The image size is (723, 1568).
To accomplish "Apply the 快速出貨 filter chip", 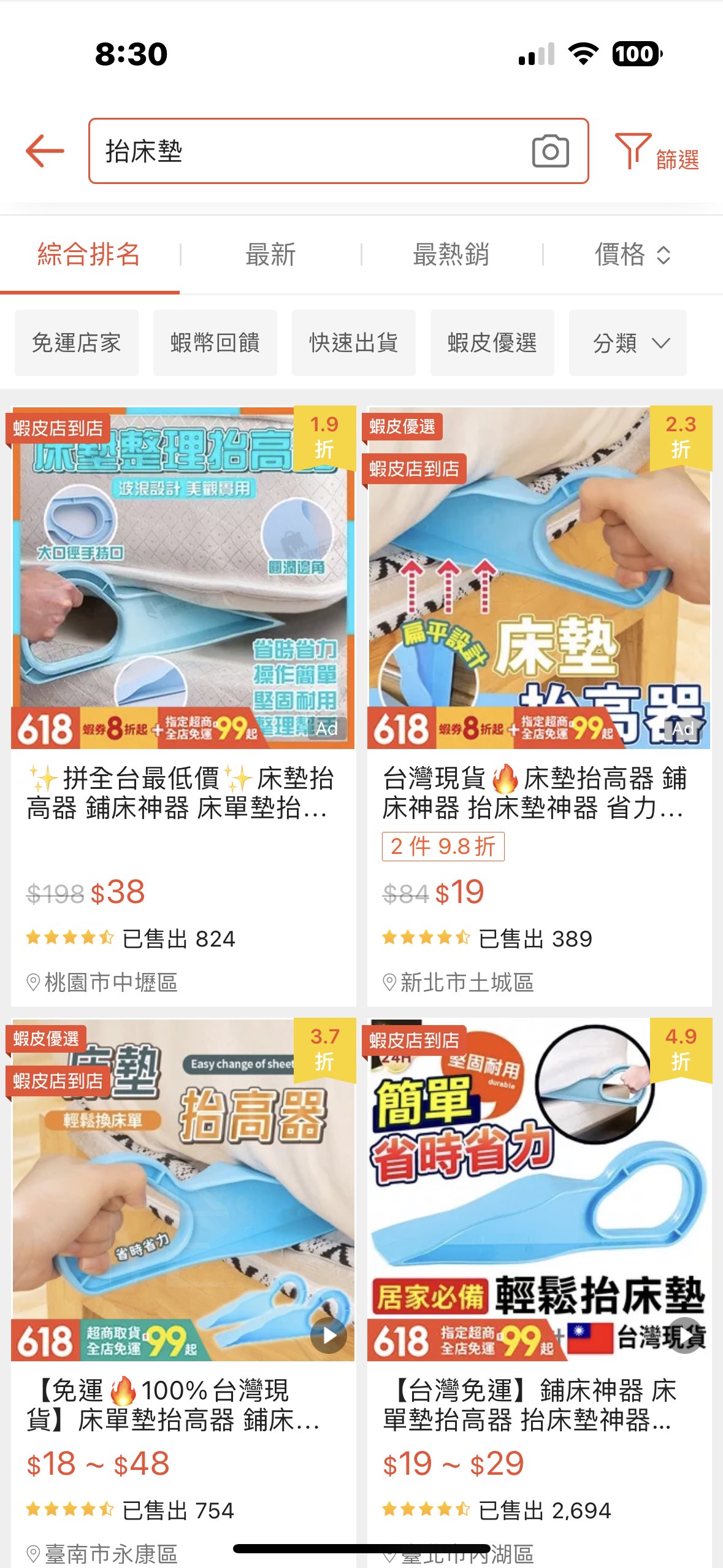I will pos(354,343).
